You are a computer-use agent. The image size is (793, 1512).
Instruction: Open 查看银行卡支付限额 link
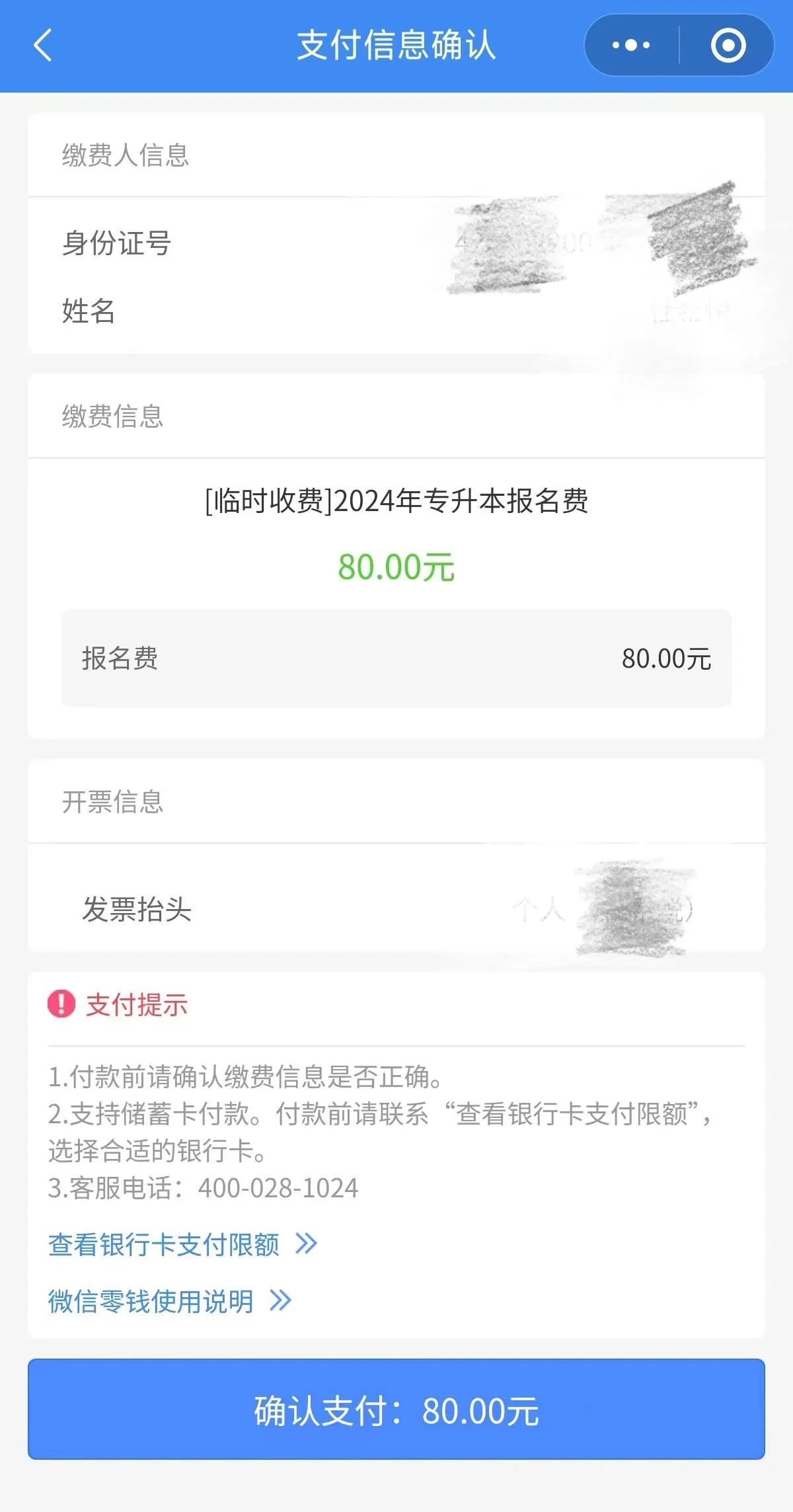pos(182,1245)
